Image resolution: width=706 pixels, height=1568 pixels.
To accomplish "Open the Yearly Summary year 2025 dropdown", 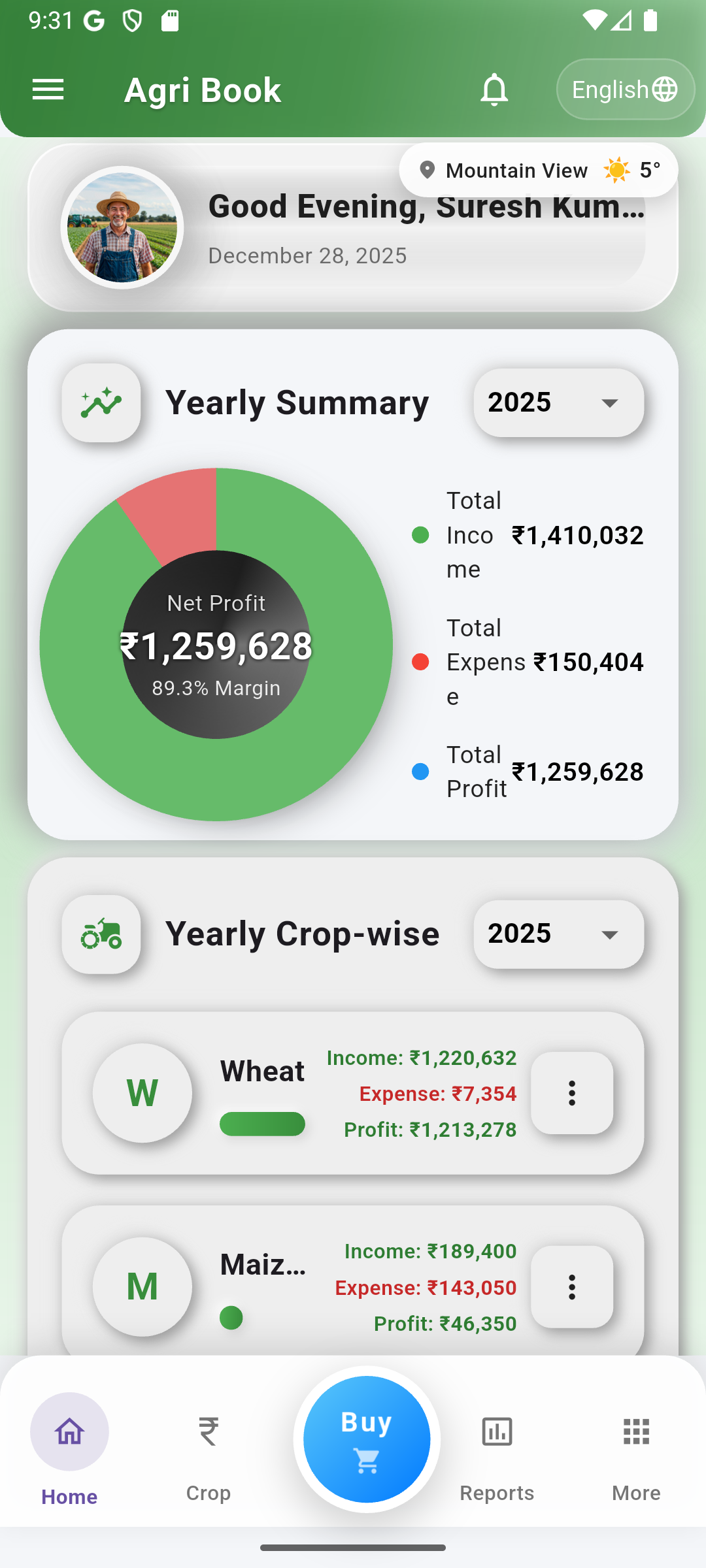I will point(558,402).
